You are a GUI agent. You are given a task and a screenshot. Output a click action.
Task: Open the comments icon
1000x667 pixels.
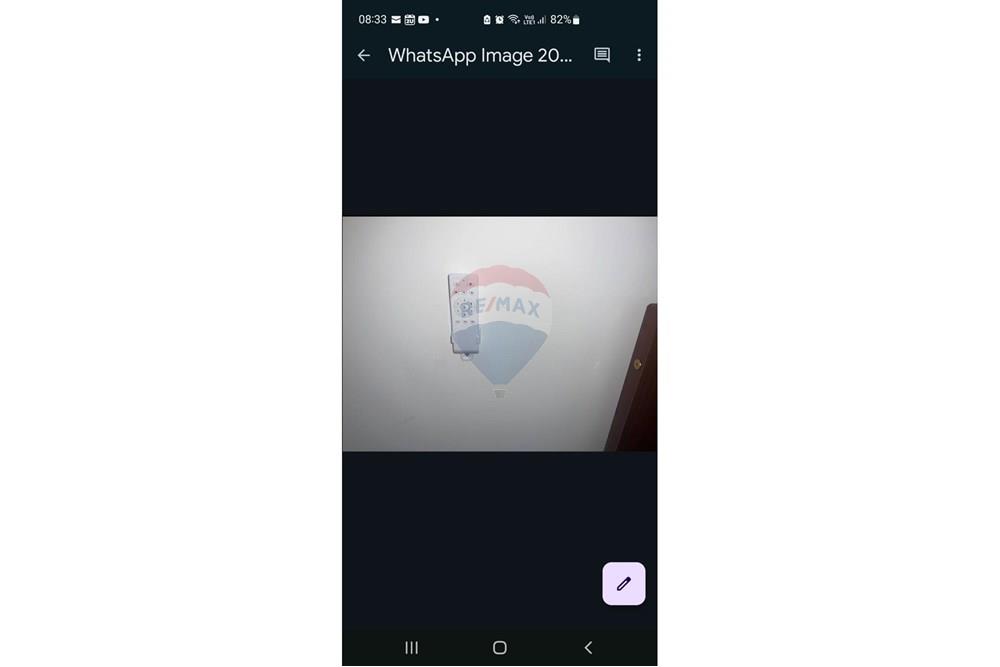click(x=602, y=55)
